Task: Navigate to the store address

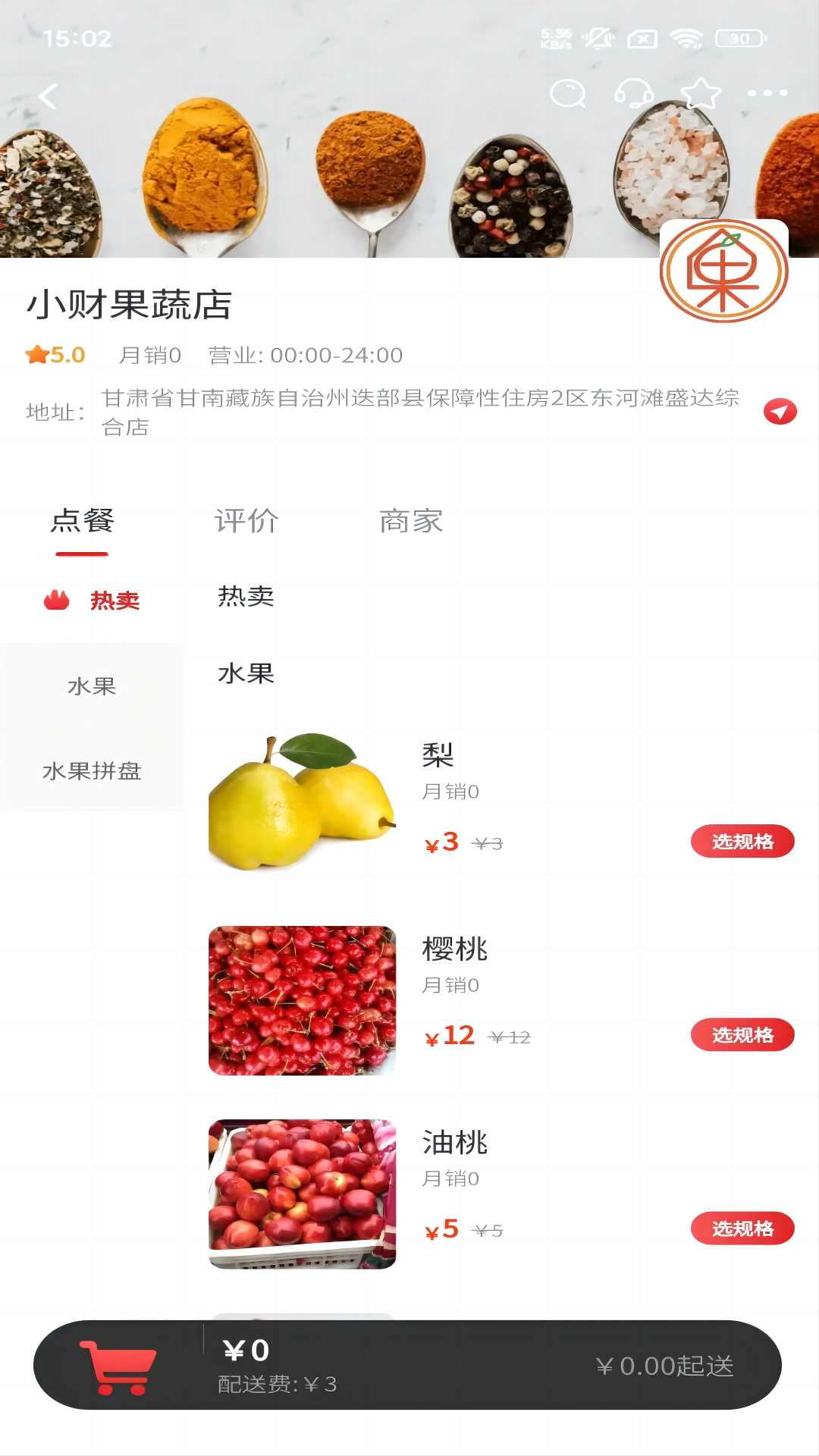Action: pyautogui.click(x=780, y=411)
